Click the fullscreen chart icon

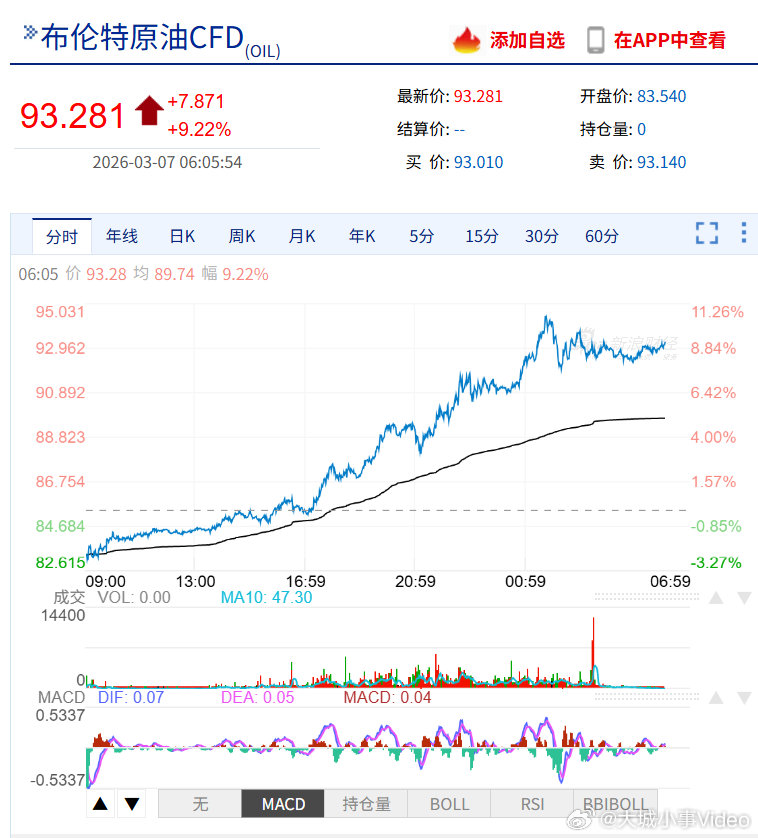(x=707, y=233)
